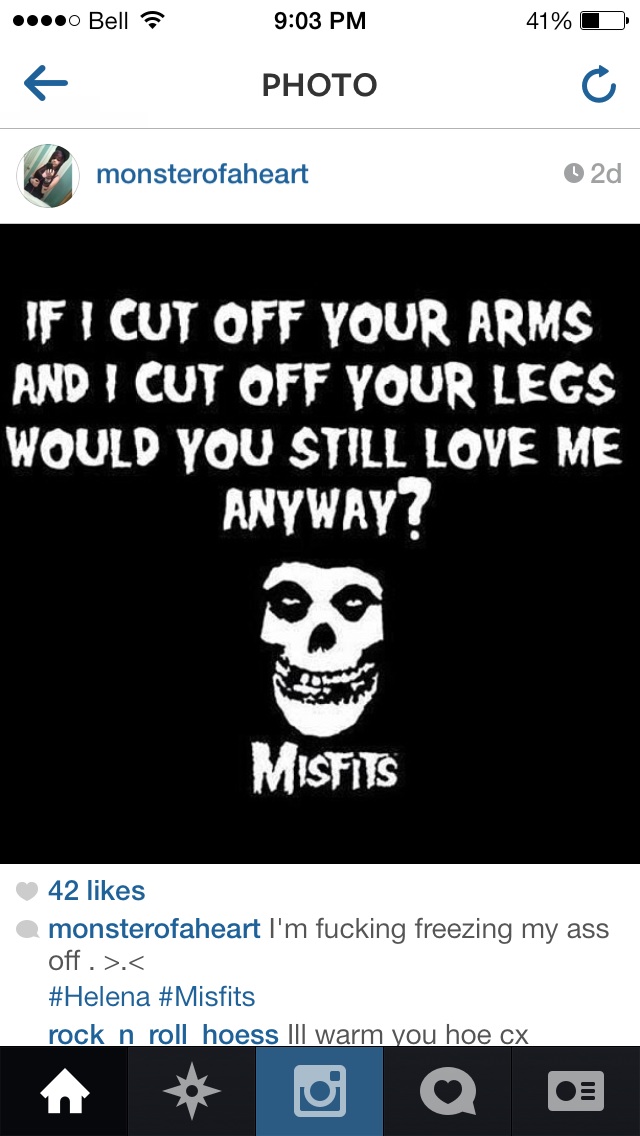
Task: Open rock_n_roll_hoess commenter profile
Action: [x=162, y=1034]
